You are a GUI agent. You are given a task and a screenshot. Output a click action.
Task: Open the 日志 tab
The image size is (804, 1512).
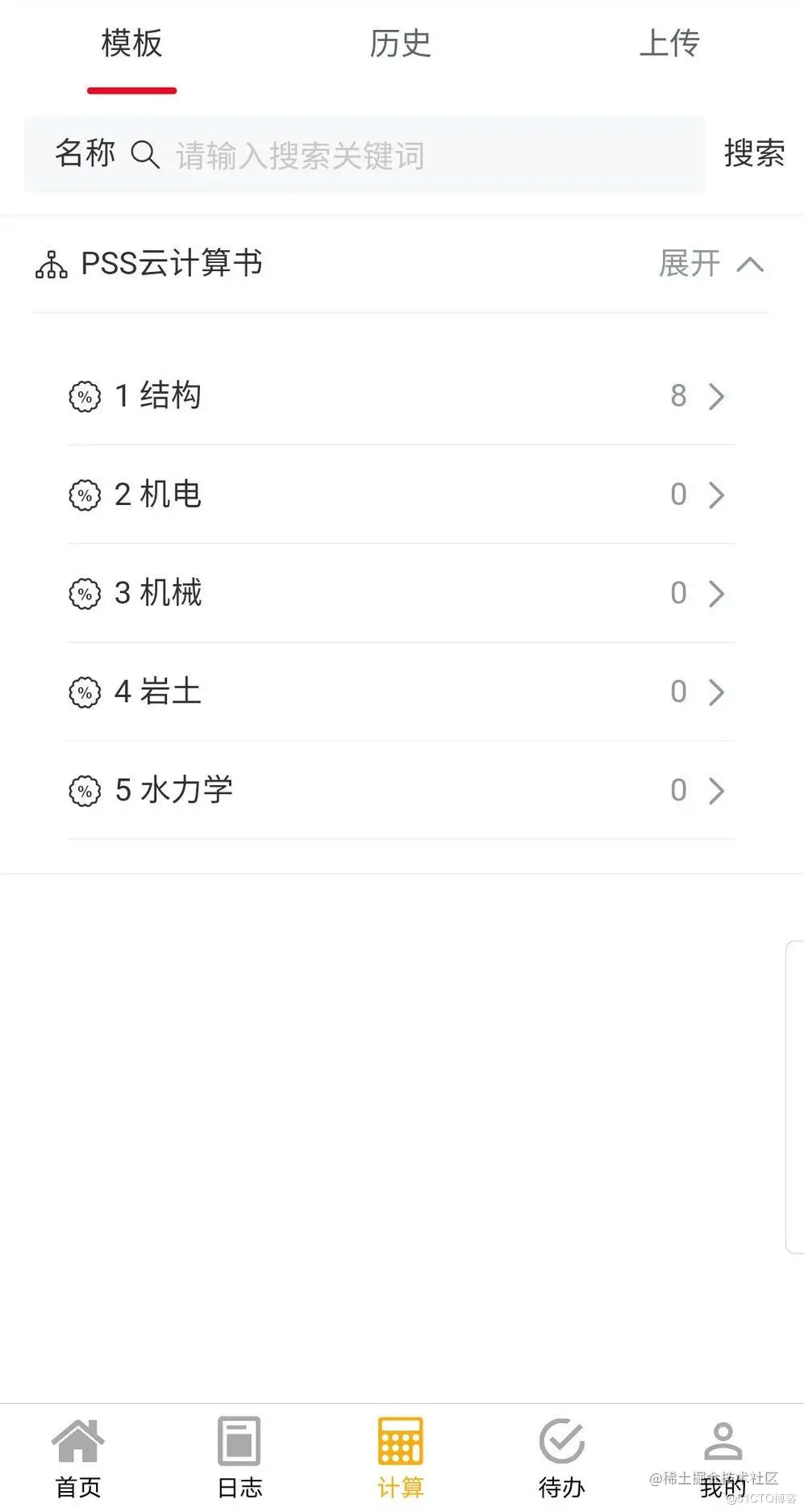coord(240,1457)
